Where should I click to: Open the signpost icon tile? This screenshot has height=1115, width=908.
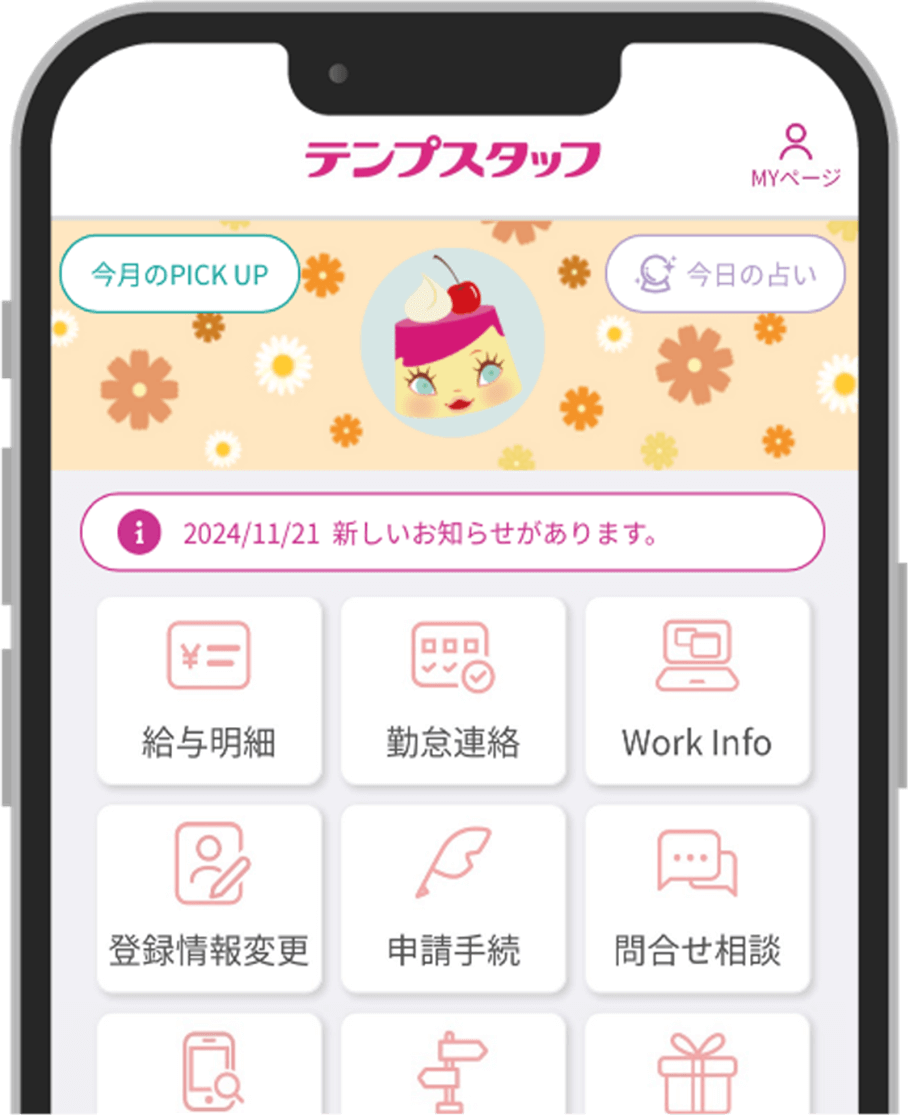click(453, 1066)
